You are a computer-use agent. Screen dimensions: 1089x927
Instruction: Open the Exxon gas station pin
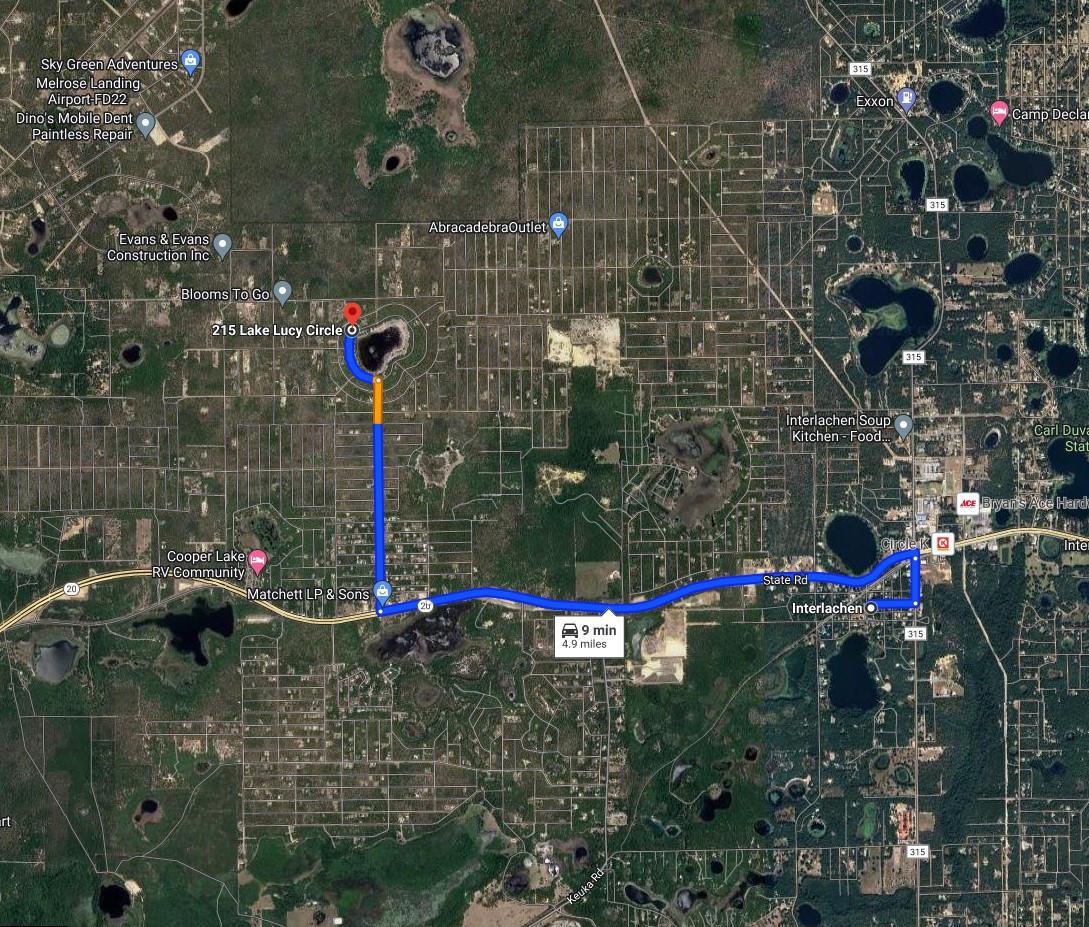pos(906,98)
